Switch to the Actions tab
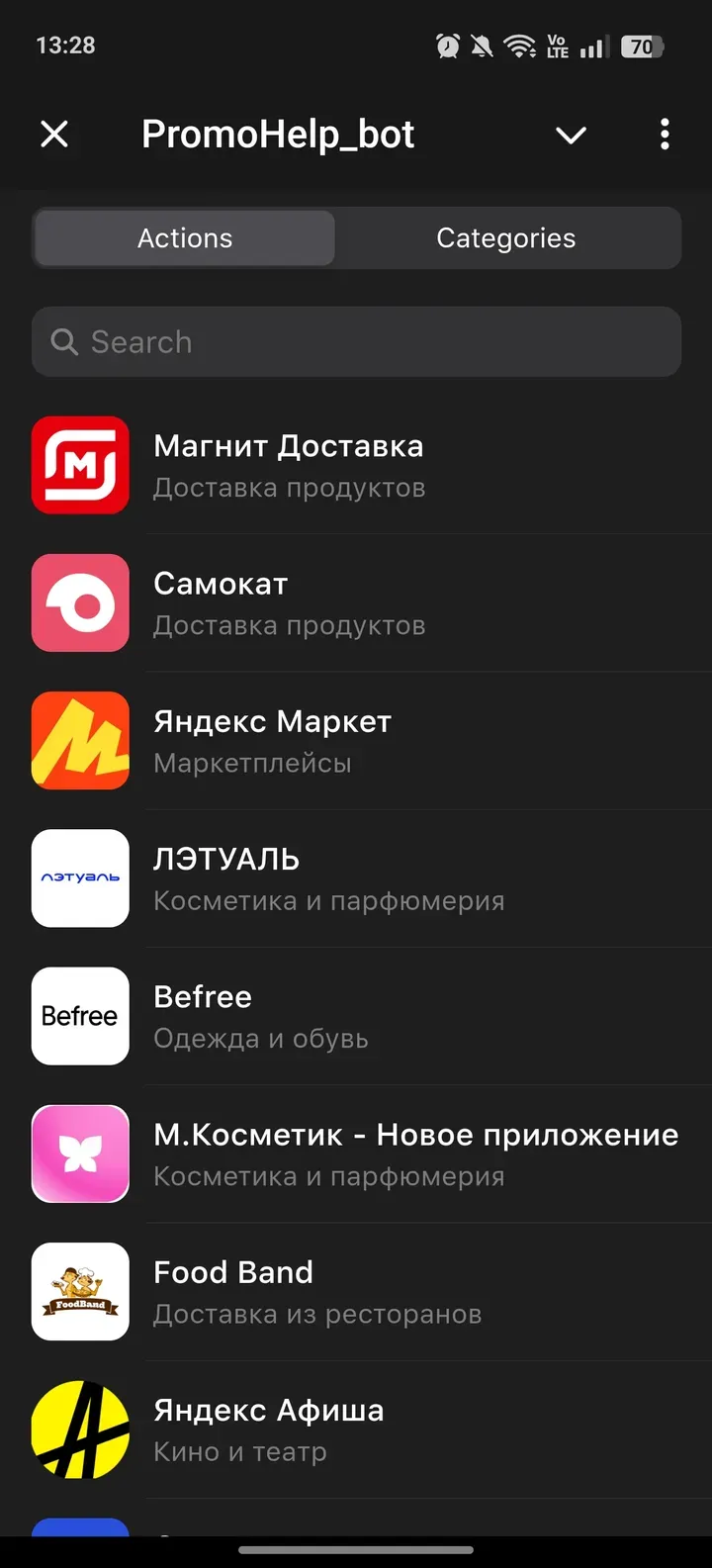 tap(185, 238)
